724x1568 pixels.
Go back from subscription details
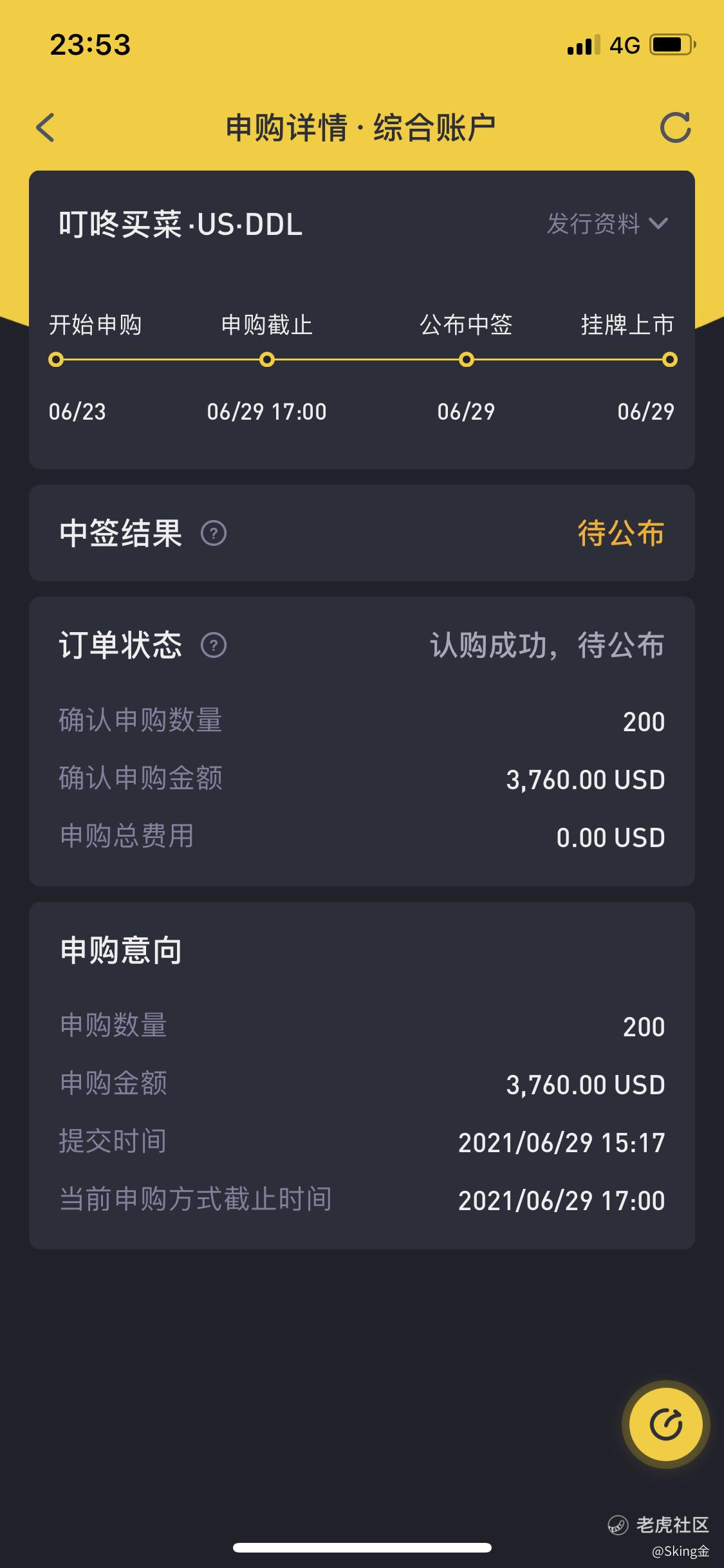point(45,127)
